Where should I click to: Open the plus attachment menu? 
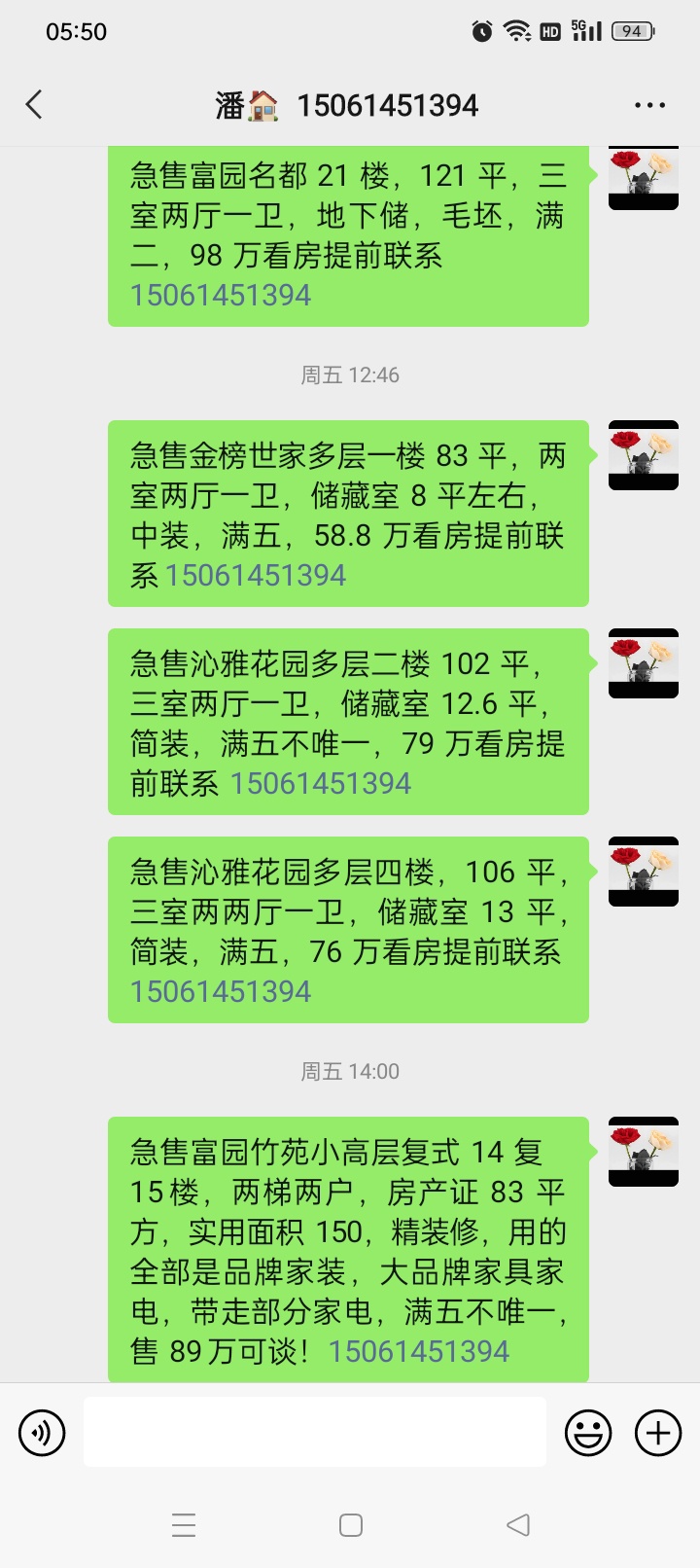point(658,1433)
